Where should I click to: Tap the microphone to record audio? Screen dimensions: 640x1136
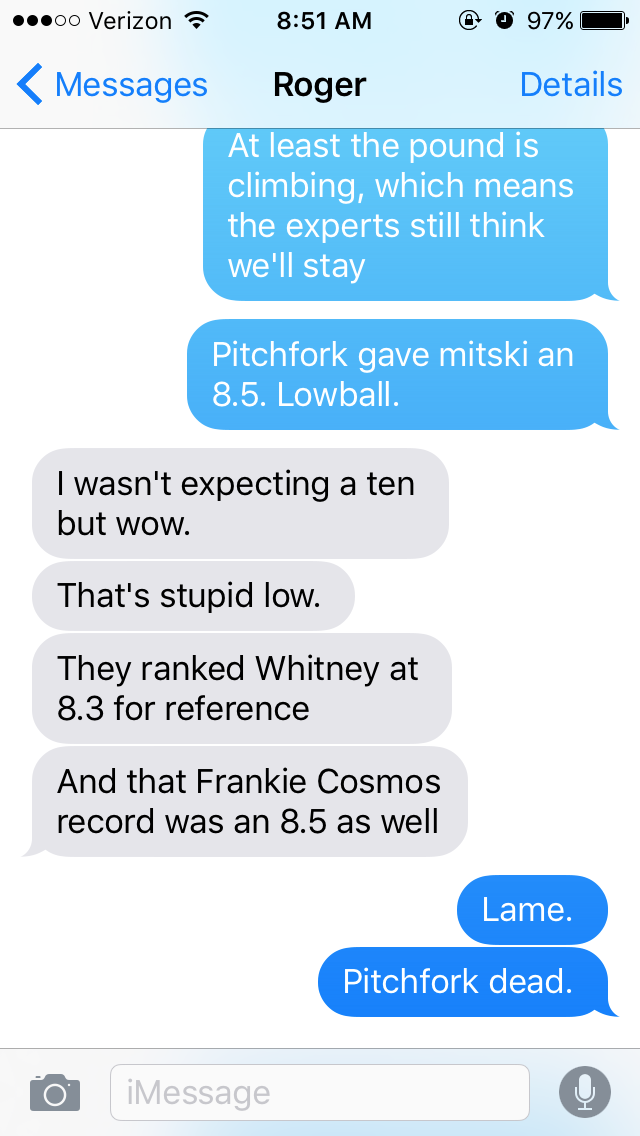584,1092
